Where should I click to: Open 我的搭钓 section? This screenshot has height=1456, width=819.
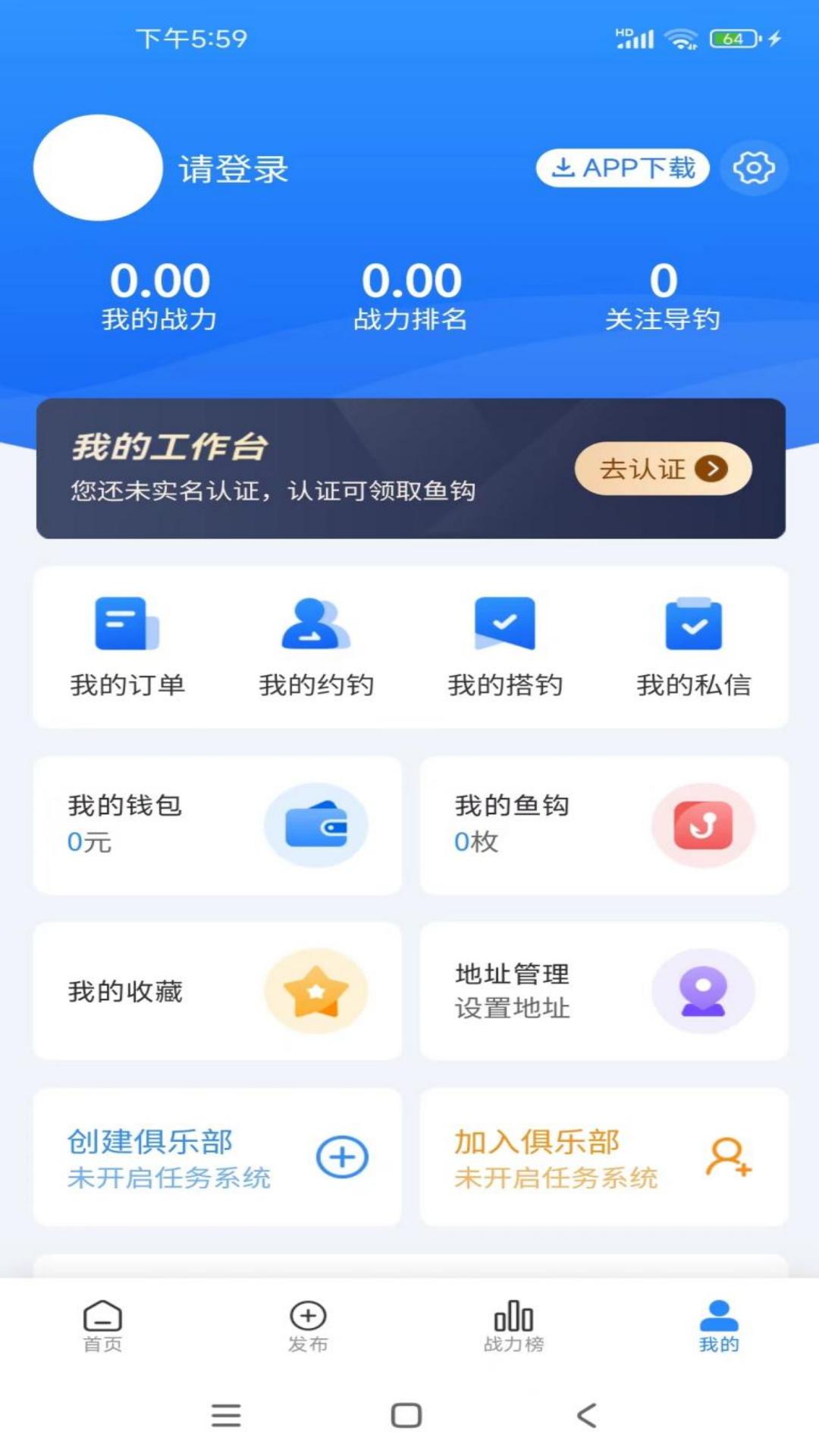click(505, 647)
